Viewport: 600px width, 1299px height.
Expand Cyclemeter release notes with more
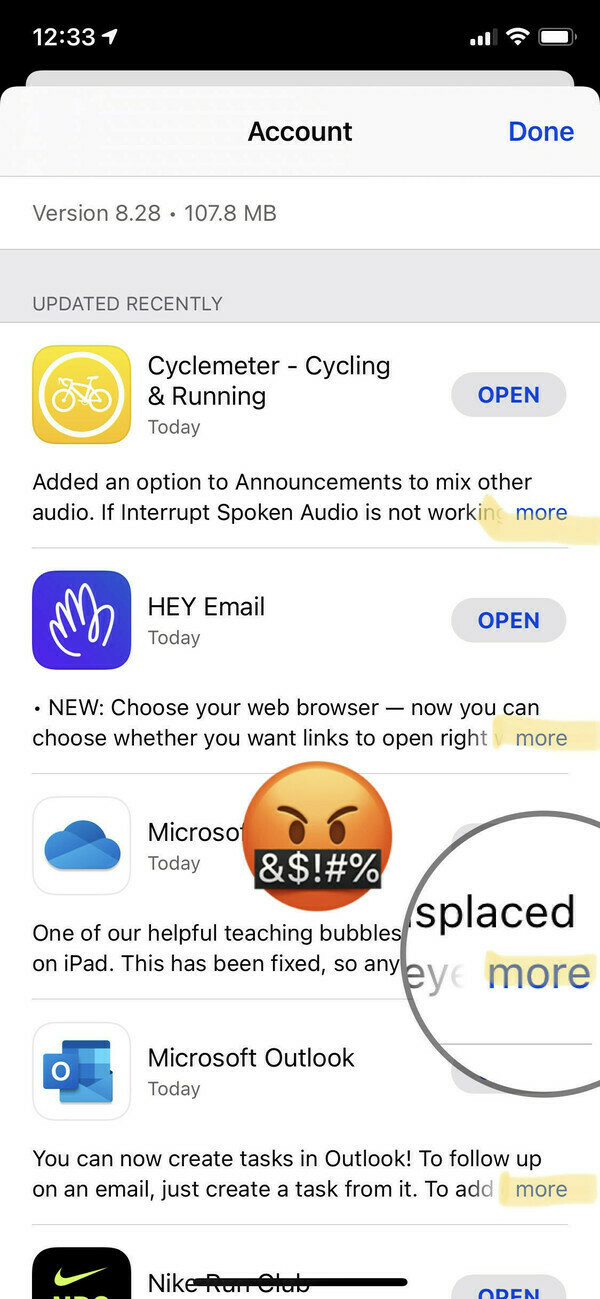(x=541, y=513)
